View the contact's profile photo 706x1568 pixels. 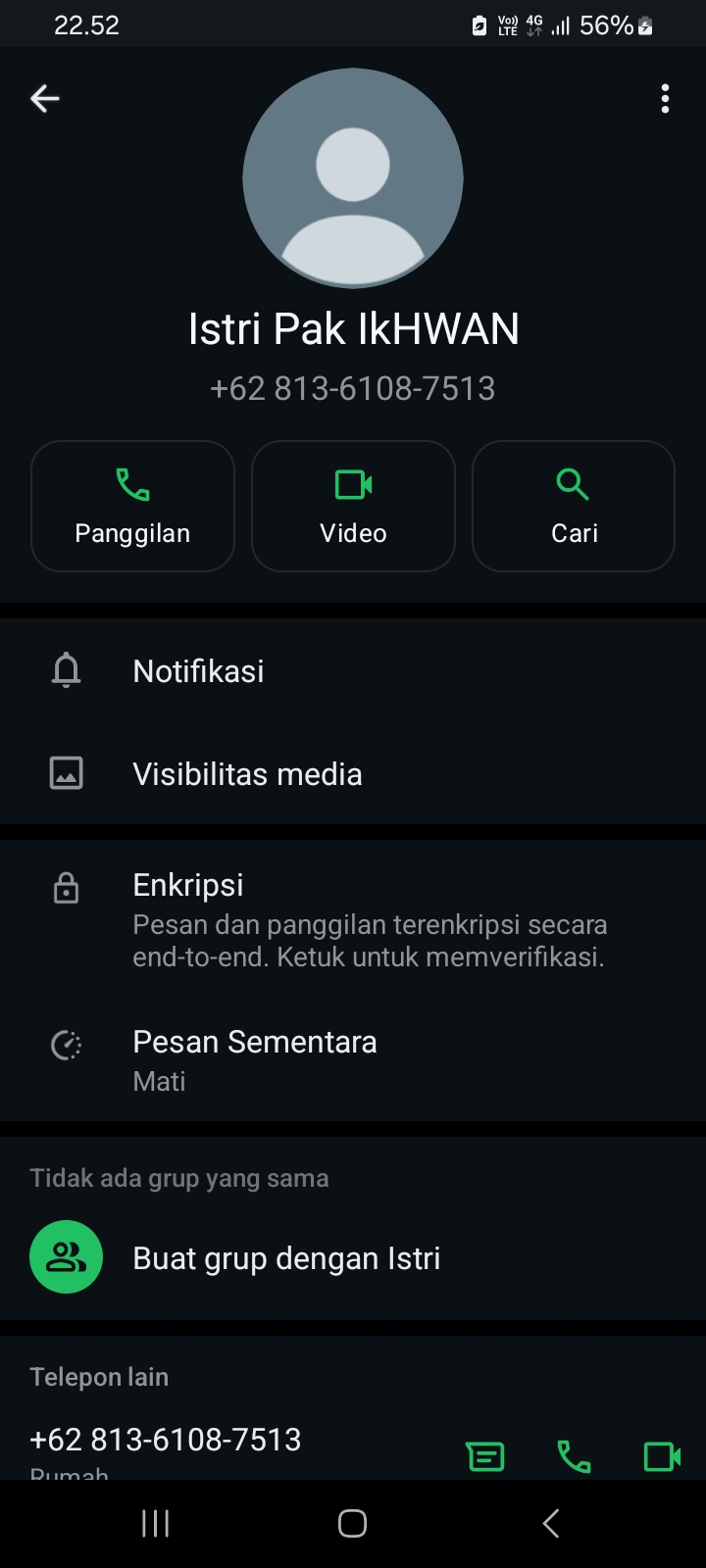[x=353, y=178]
